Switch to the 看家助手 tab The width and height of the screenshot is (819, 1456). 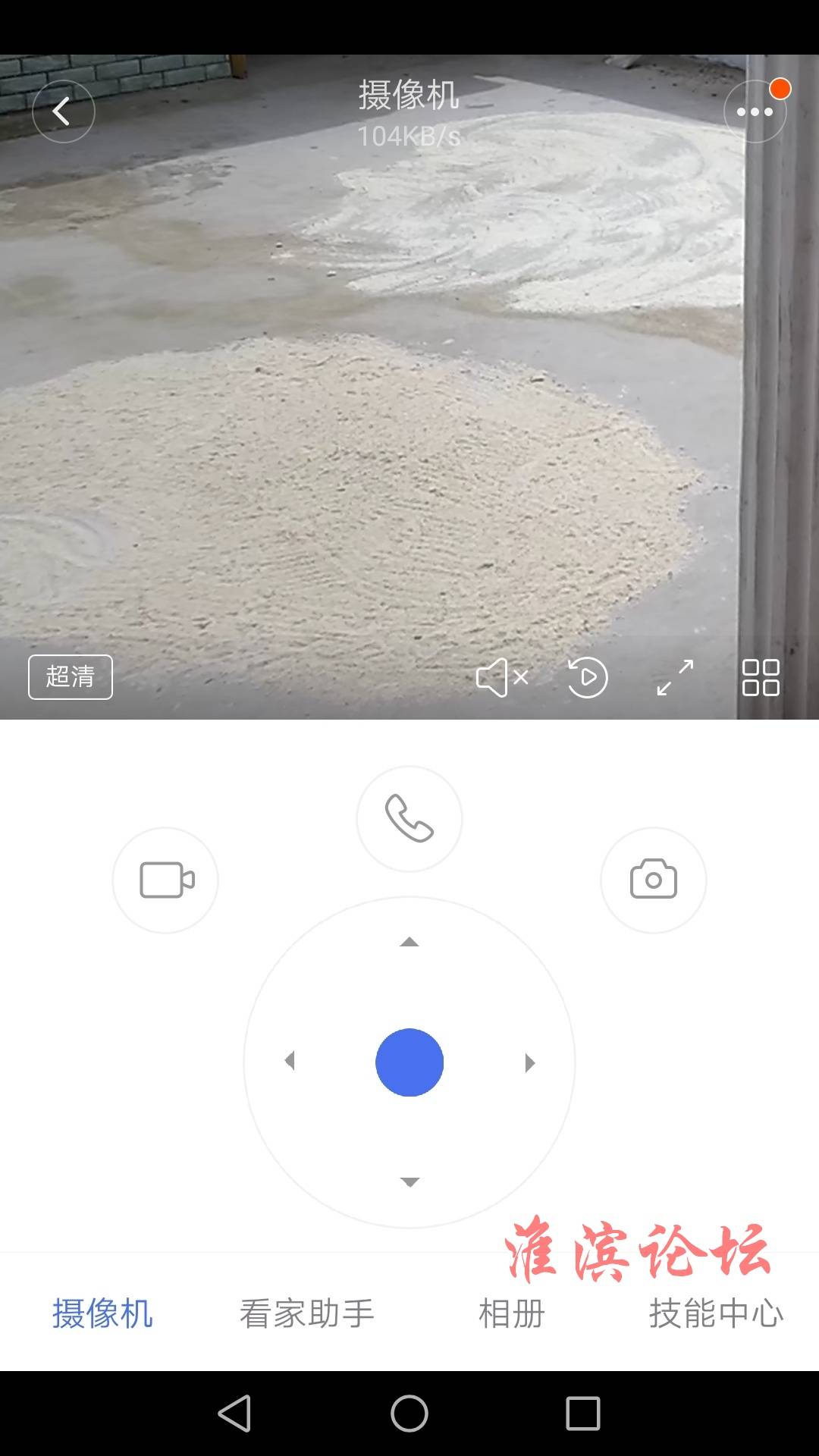pyautogui.click(x=307, y=1313)
